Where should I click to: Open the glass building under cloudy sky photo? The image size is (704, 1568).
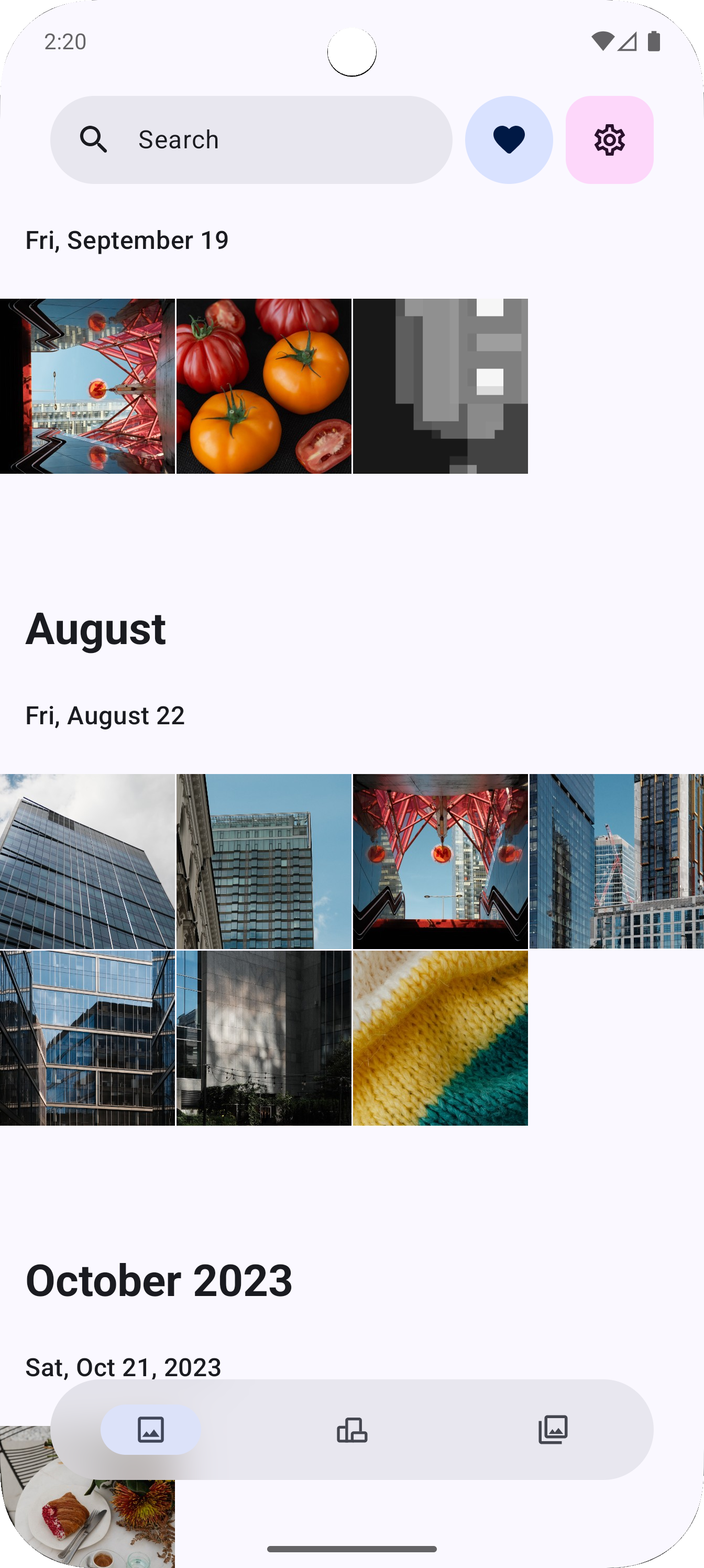coord(87,862)
